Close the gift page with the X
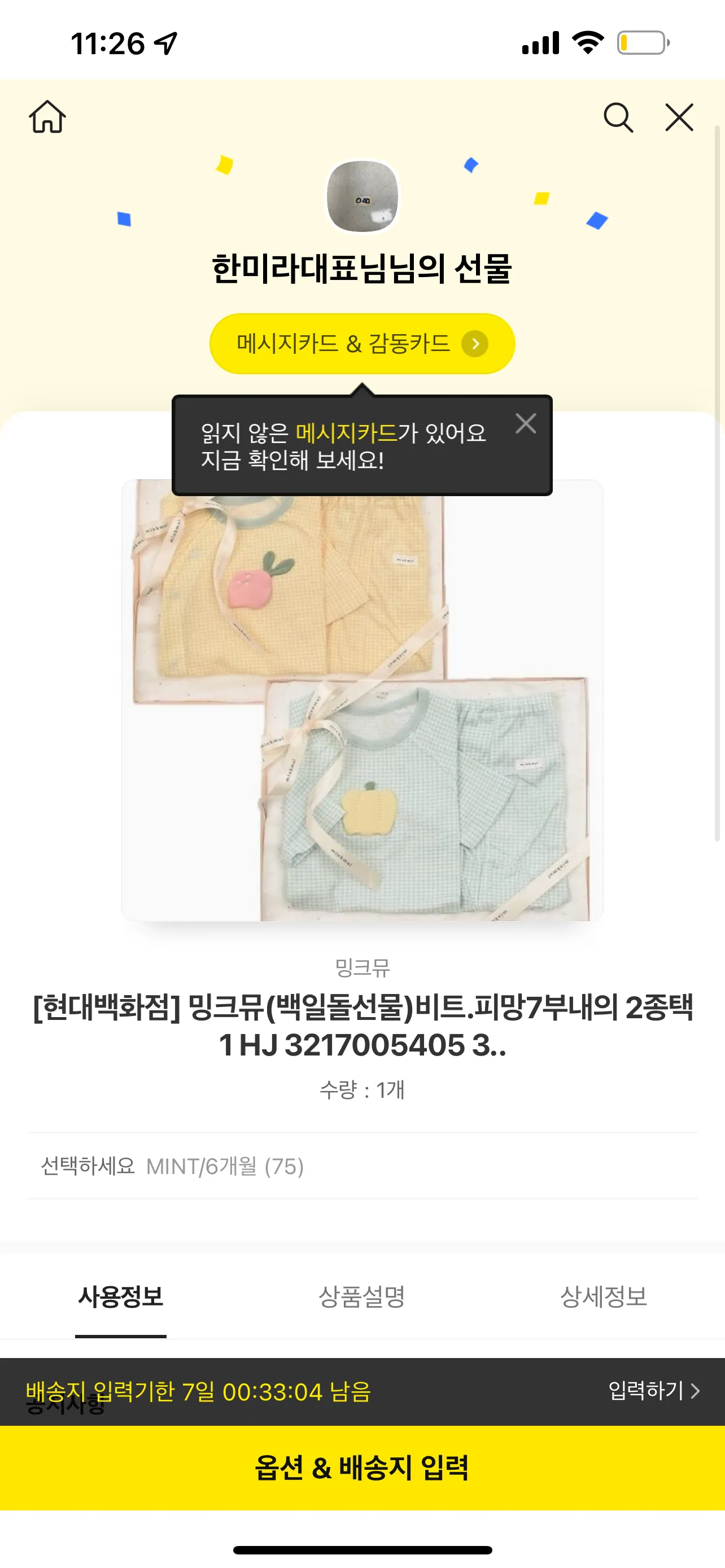725x1568 pixels. (x=679, y=117)
